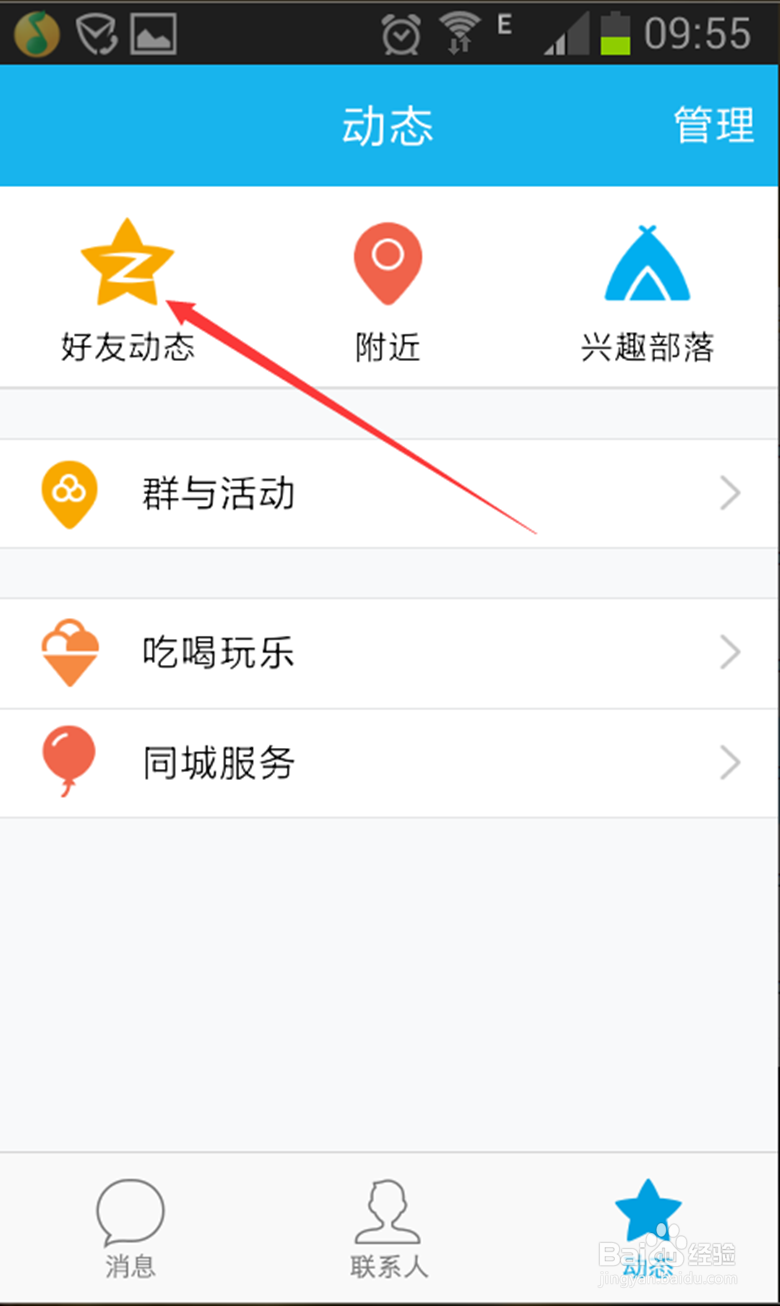Viewport: 780px width, 1306px height.
Task: Tap the 管理 button in the header
Action: pyautogui.click(x=714, y=125)
